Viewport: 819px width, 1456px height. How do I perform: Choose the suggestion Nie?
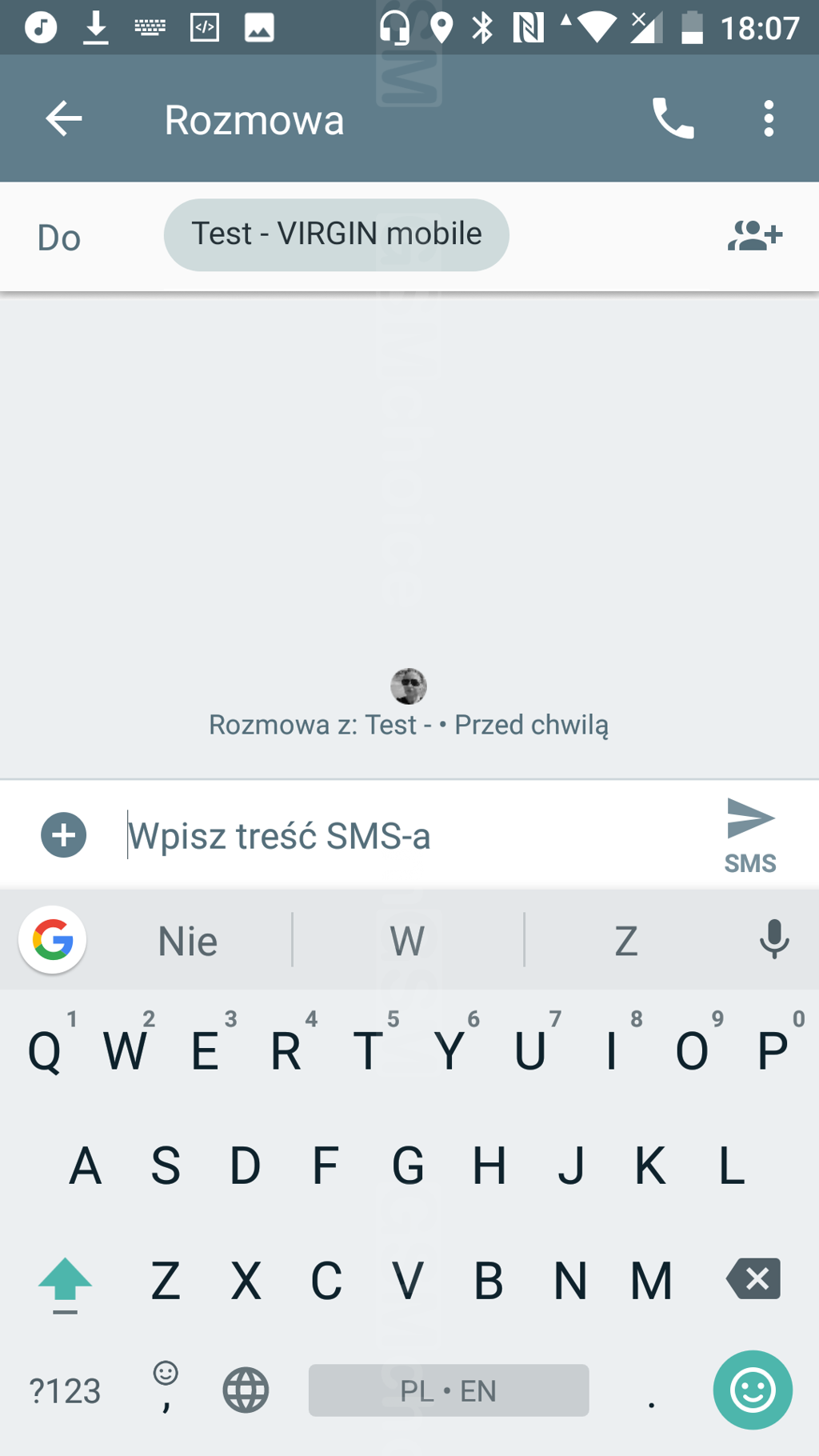188,941
